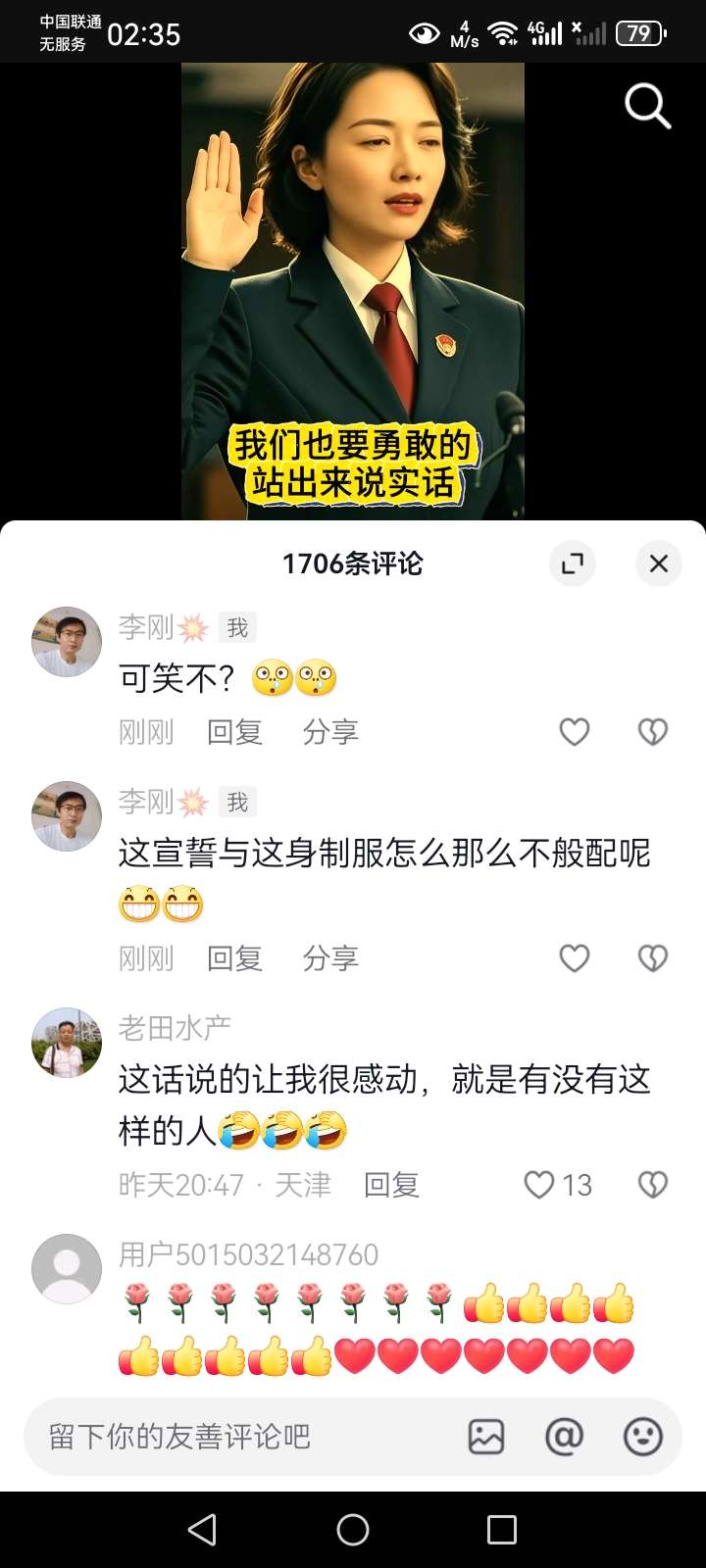This screenshot has height=1568, width=706.
Task: Open 老田水产's profile avatar
Action: click(x=67, y=1043)
